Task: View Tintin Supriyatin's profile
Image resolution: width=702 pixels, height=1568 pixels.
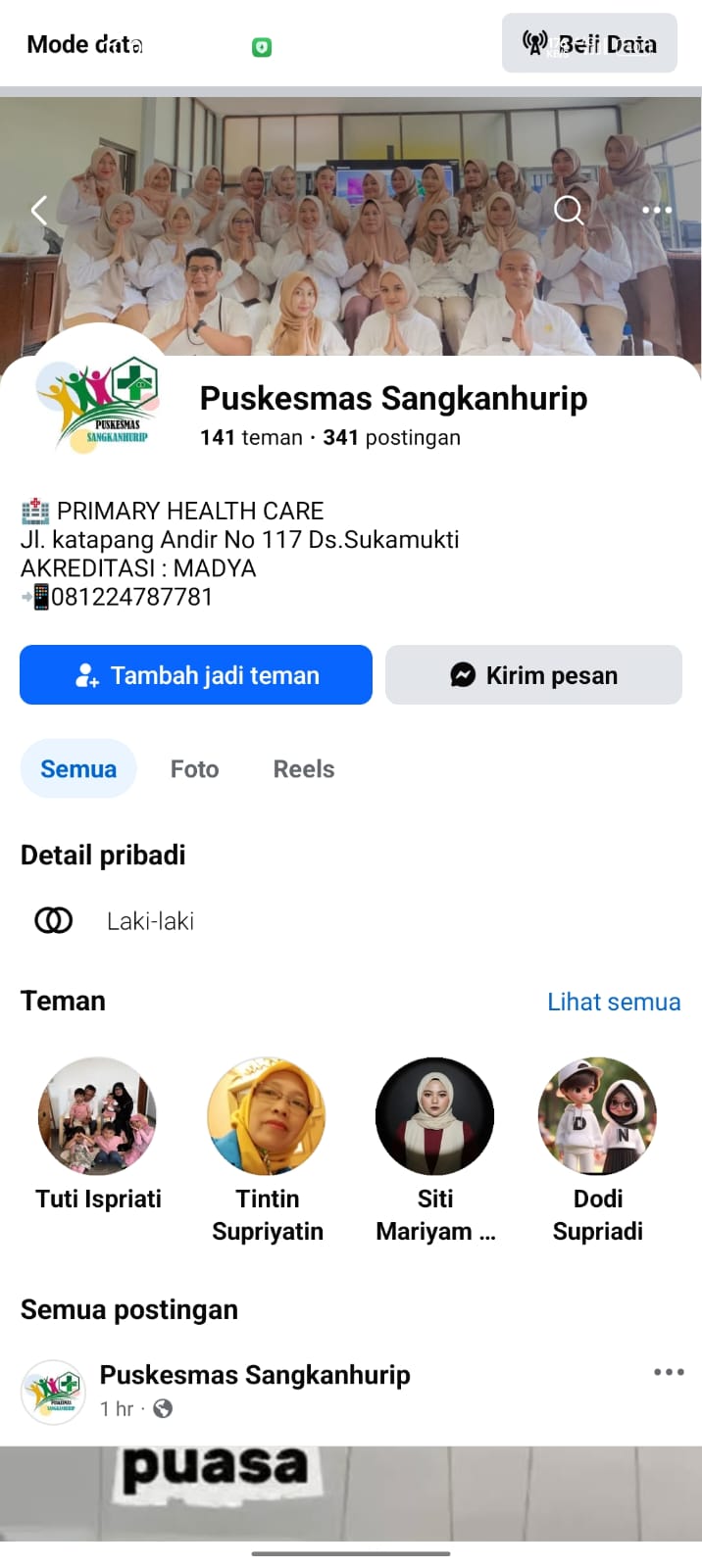Action: click(267, 1116)
